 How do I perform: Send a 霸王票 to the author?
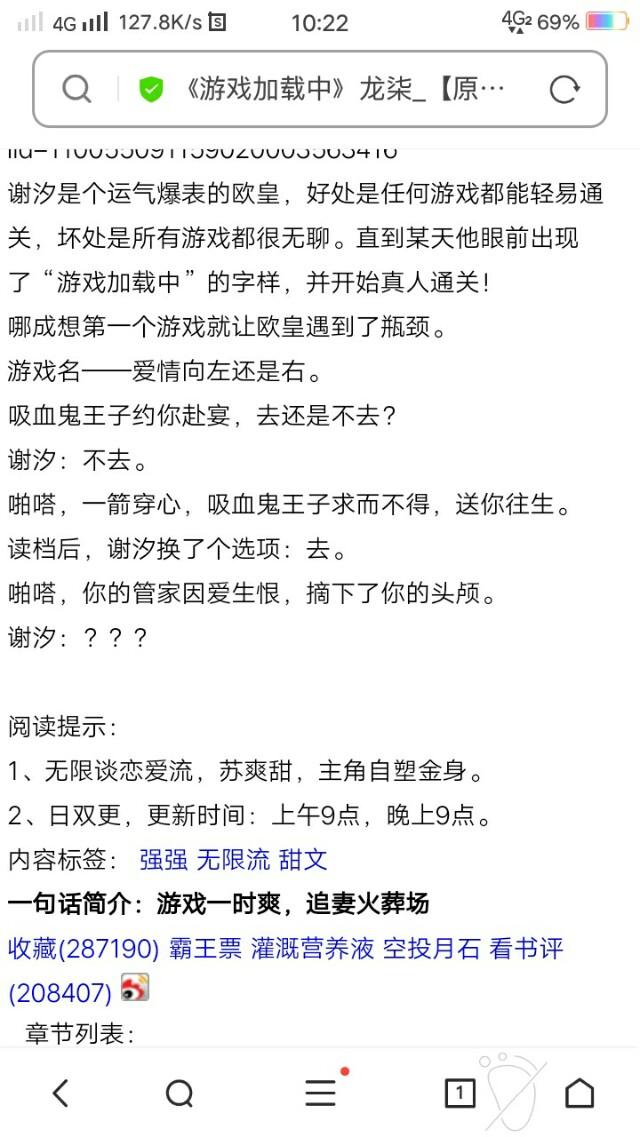point(205,948)
